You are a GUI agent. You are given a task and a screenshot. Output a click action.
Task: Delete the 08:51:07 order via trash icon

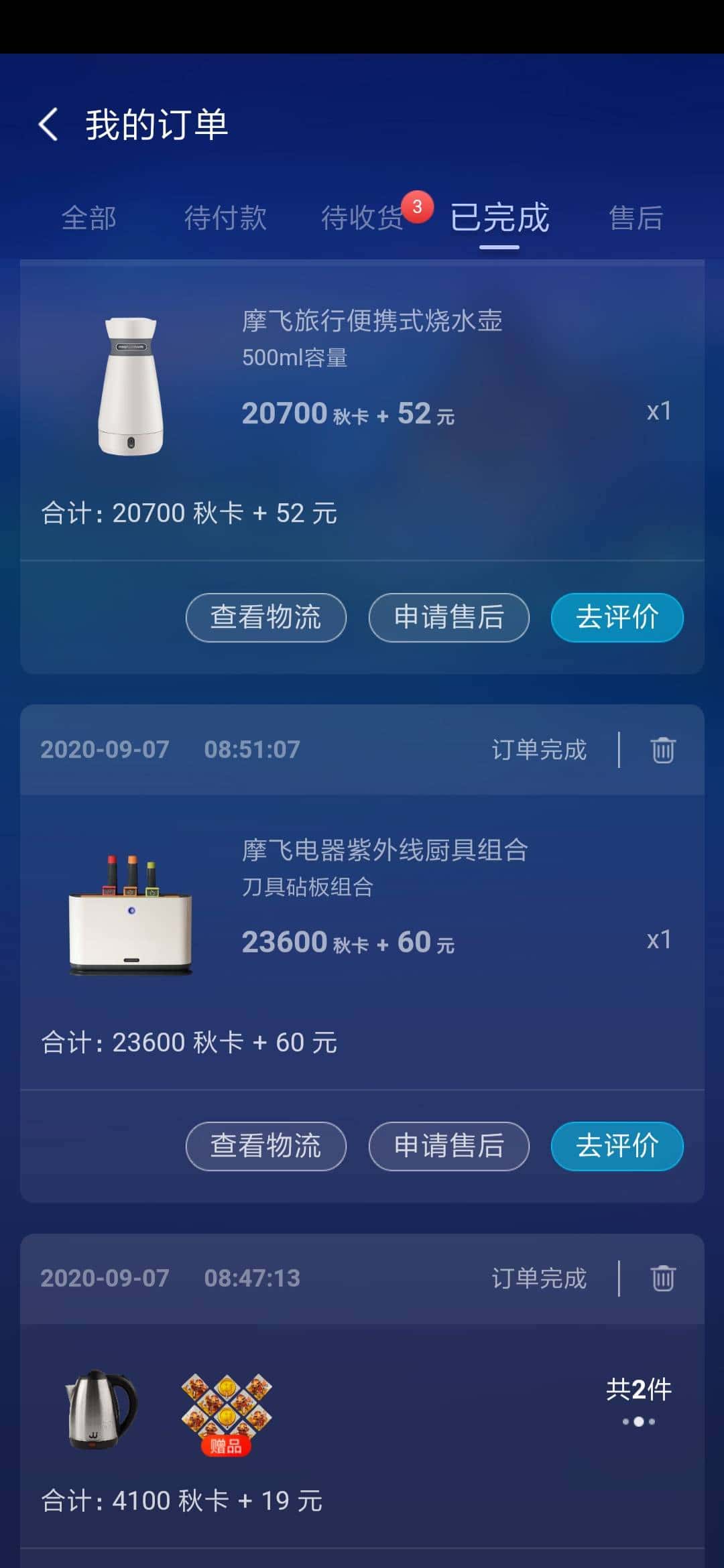pos(662,750)
